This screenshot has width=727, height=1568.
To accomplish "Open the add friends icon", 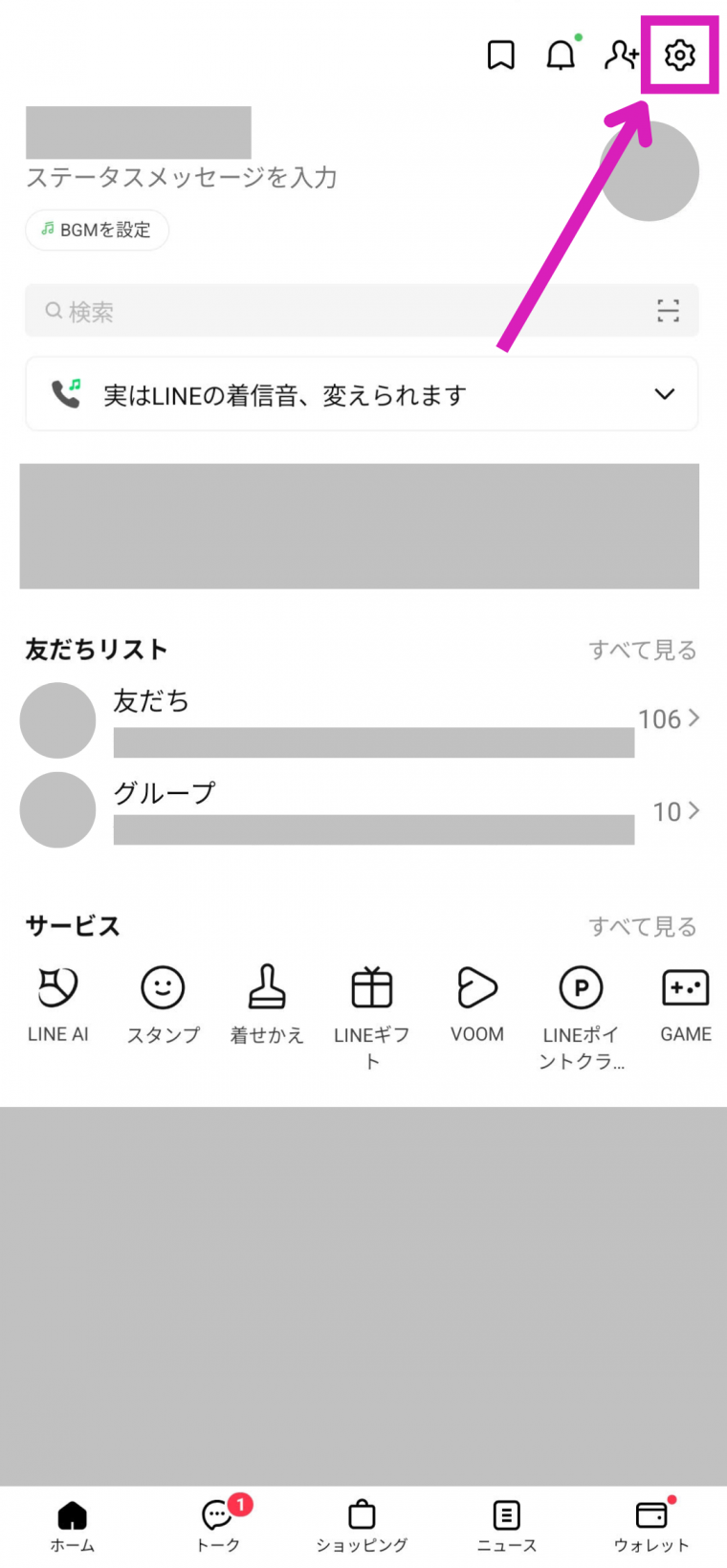I will [x=622, y=55].
